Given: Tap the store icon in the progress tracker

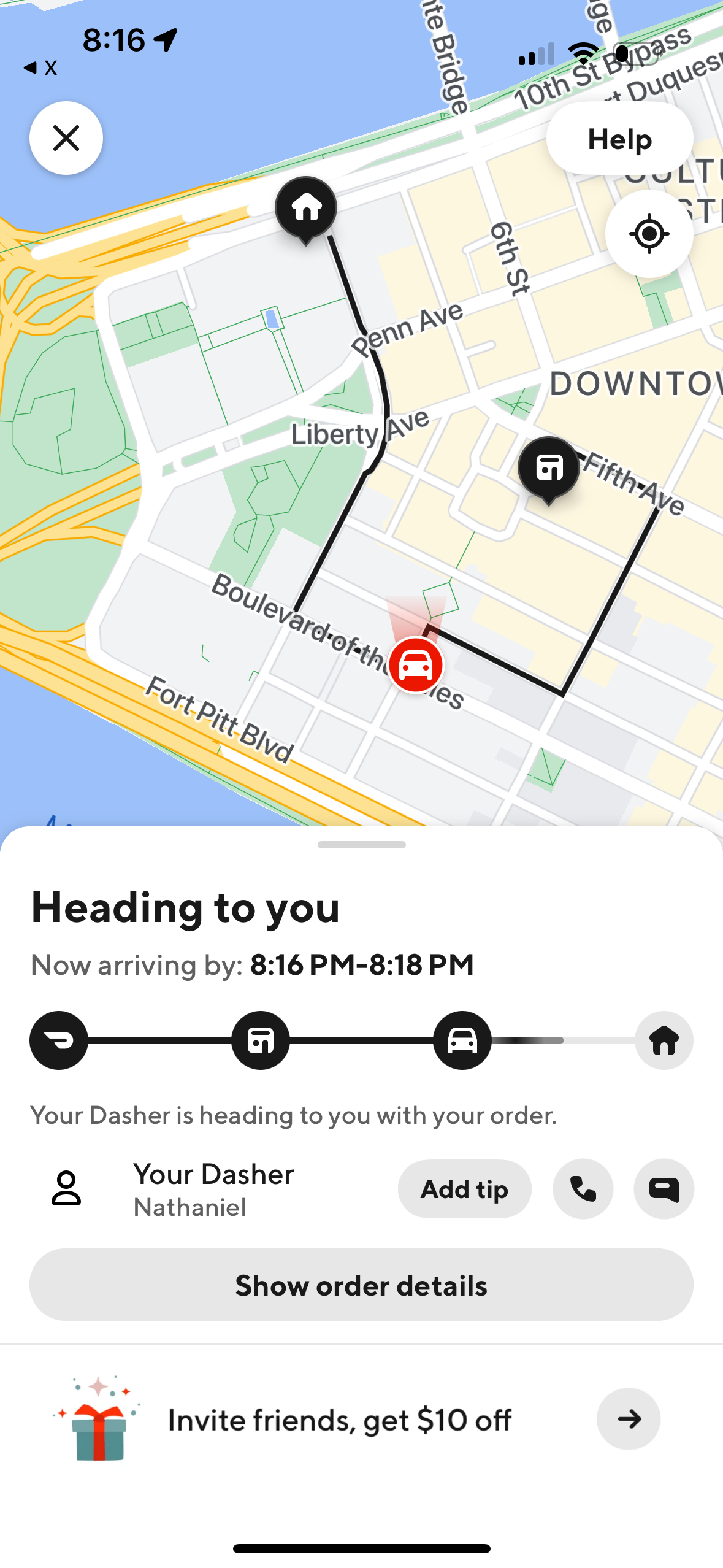Looking at the screenshot, I should click(260, 1040).
